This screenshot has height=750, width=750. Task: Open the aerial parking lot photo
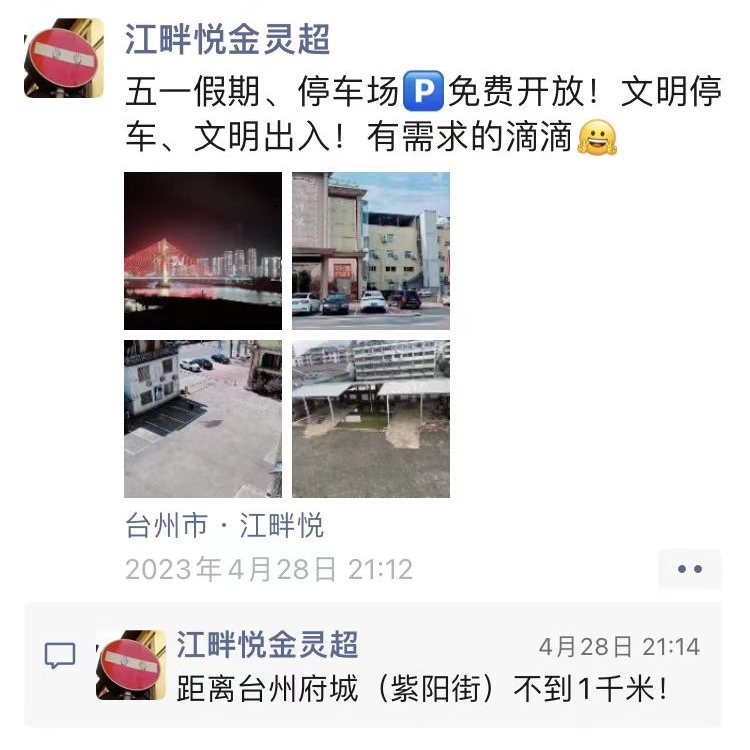click(x=203, y=419)
